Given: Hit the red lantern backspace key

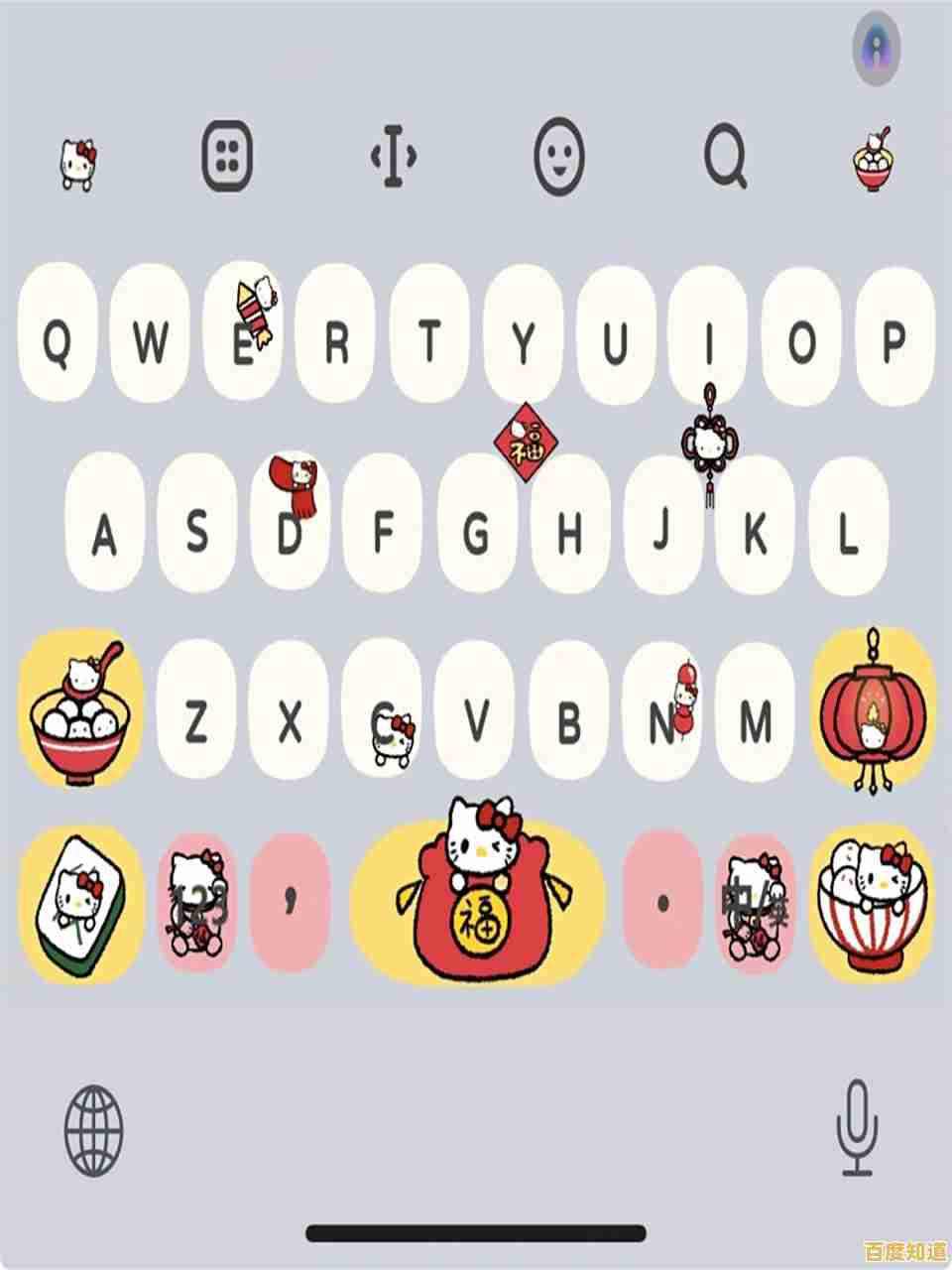Looking at the screenshot, I should click(873, 708).
